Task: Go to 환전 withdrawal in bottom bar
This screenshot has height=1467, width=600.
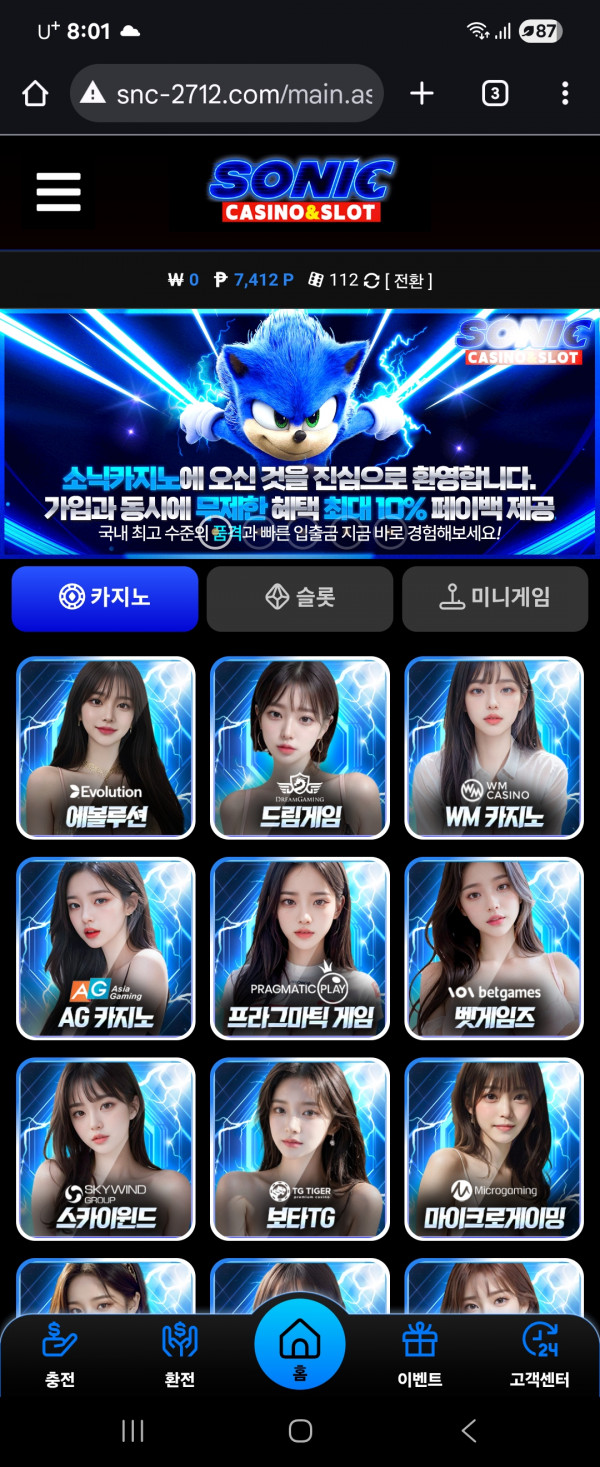Action: click(x=179, y=1355)
